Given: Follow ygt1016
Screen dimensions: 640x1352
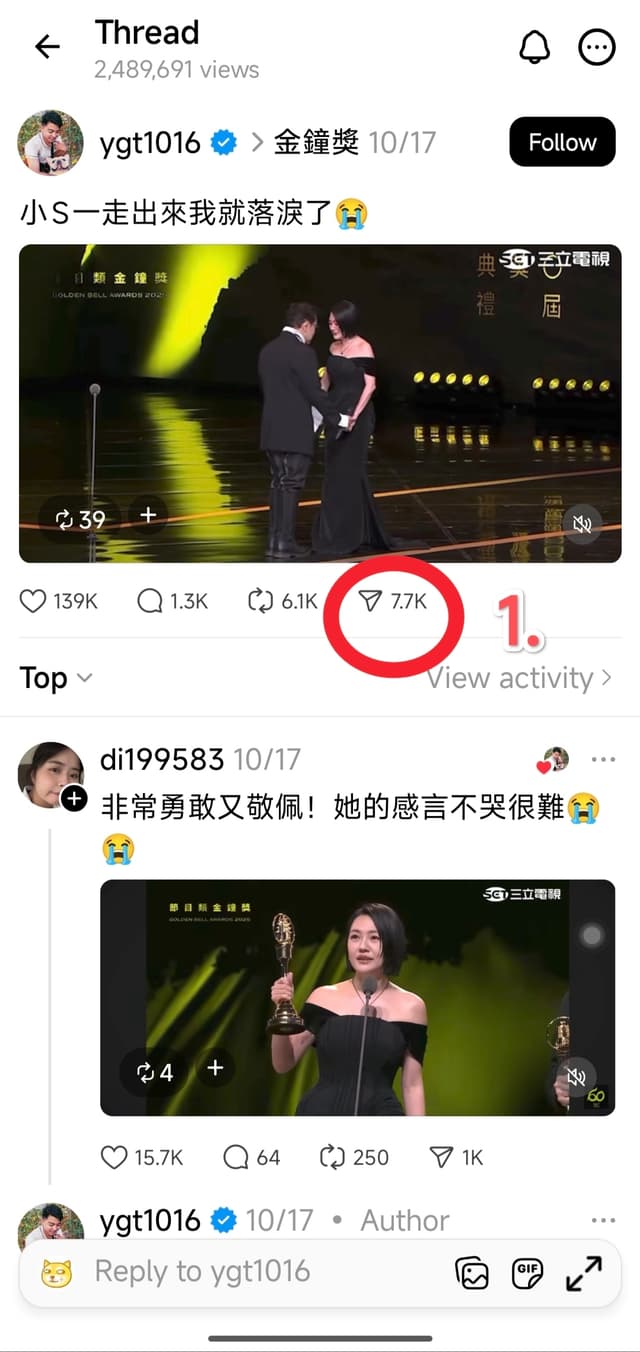Looking at the screenshot, I should [x=562, y=142].
